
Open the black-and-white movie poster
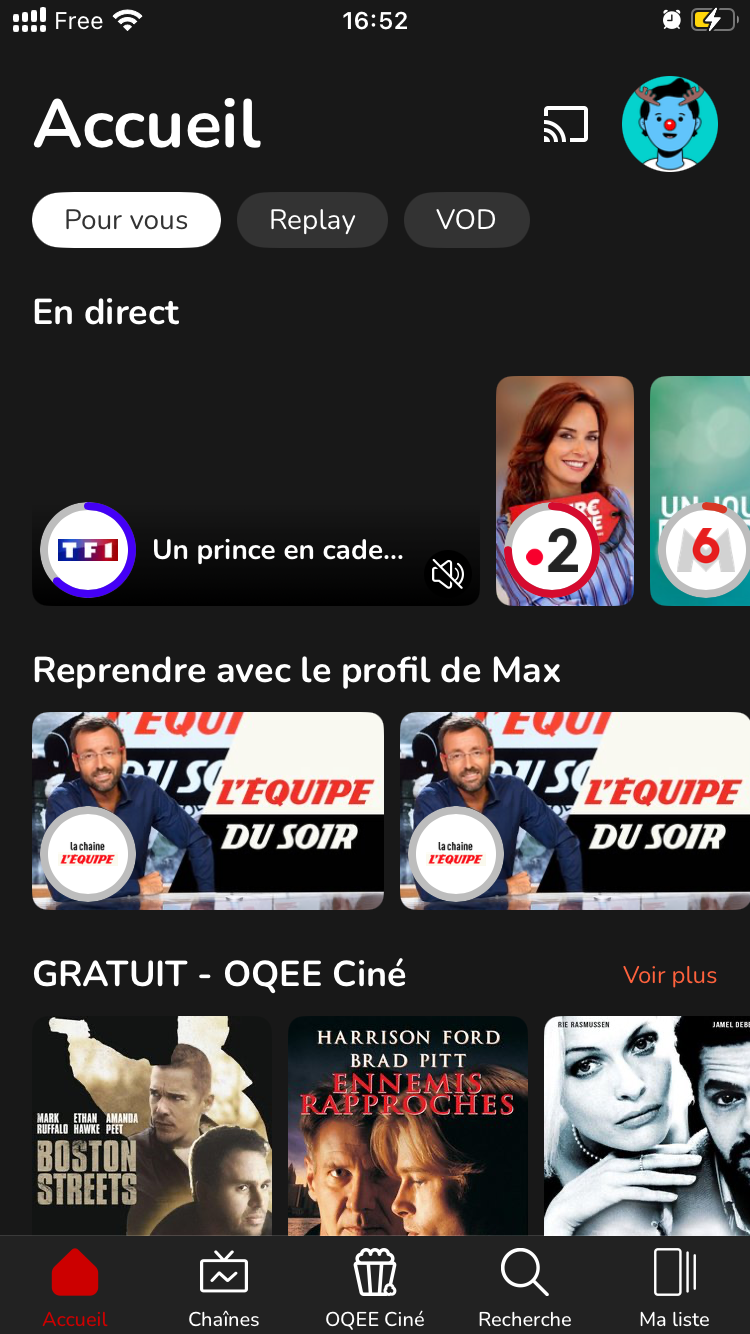click(646, 1125)
